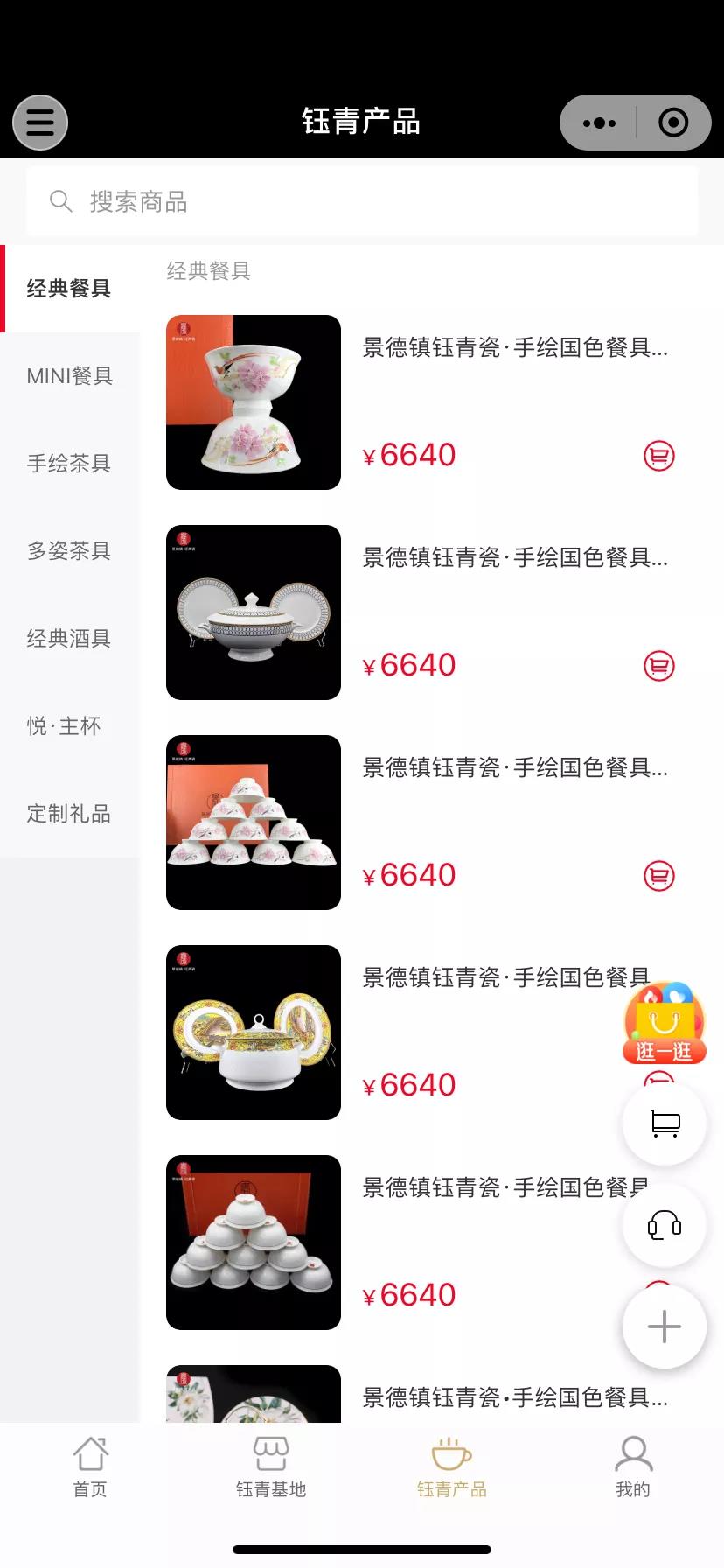Open the 经典酒具 category
The height and width of the screenshot is (1568, 724).
[x=70, y=639]
